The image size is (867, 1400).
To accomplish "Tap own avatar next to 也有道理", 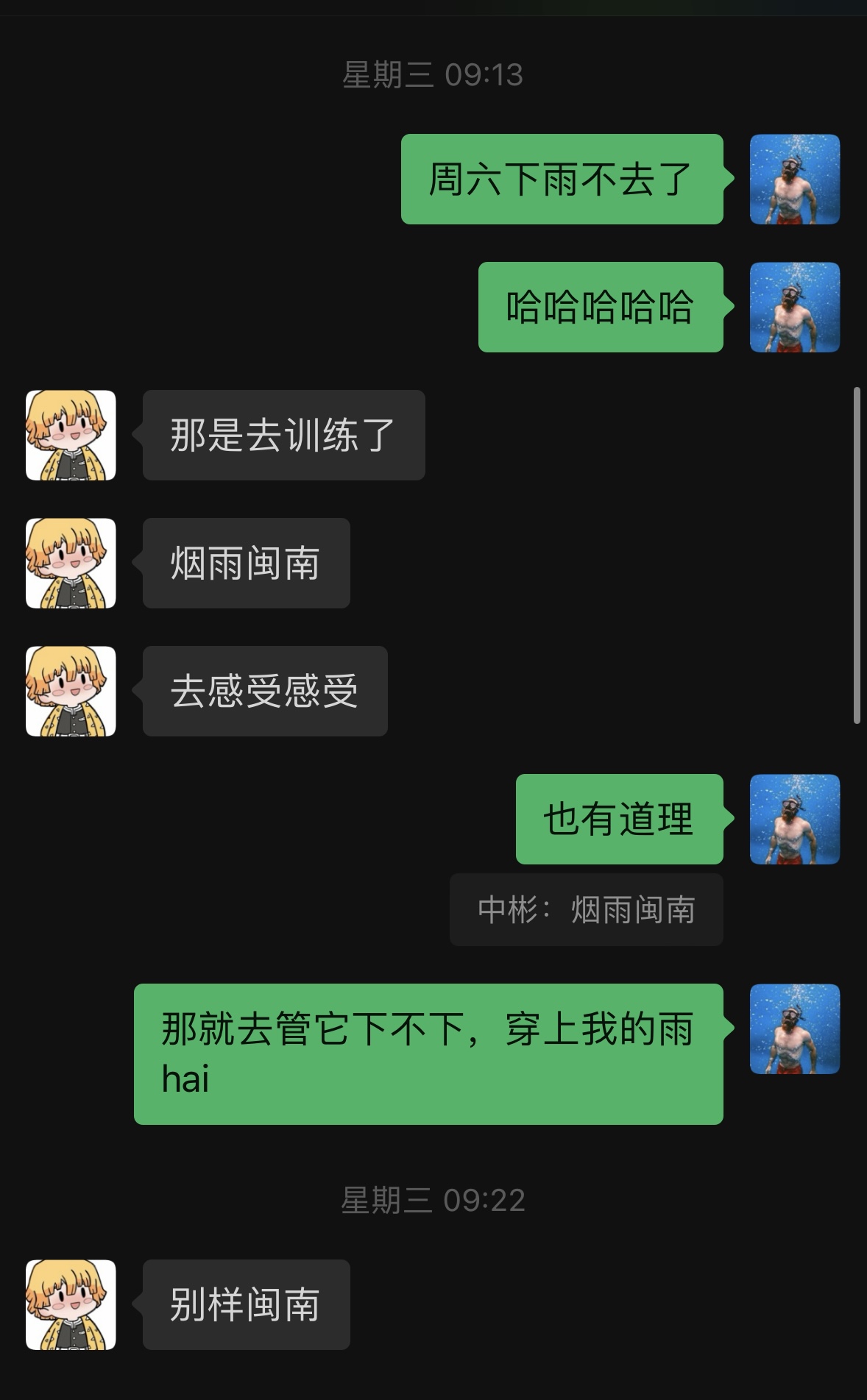I will (x=794, y=819).
